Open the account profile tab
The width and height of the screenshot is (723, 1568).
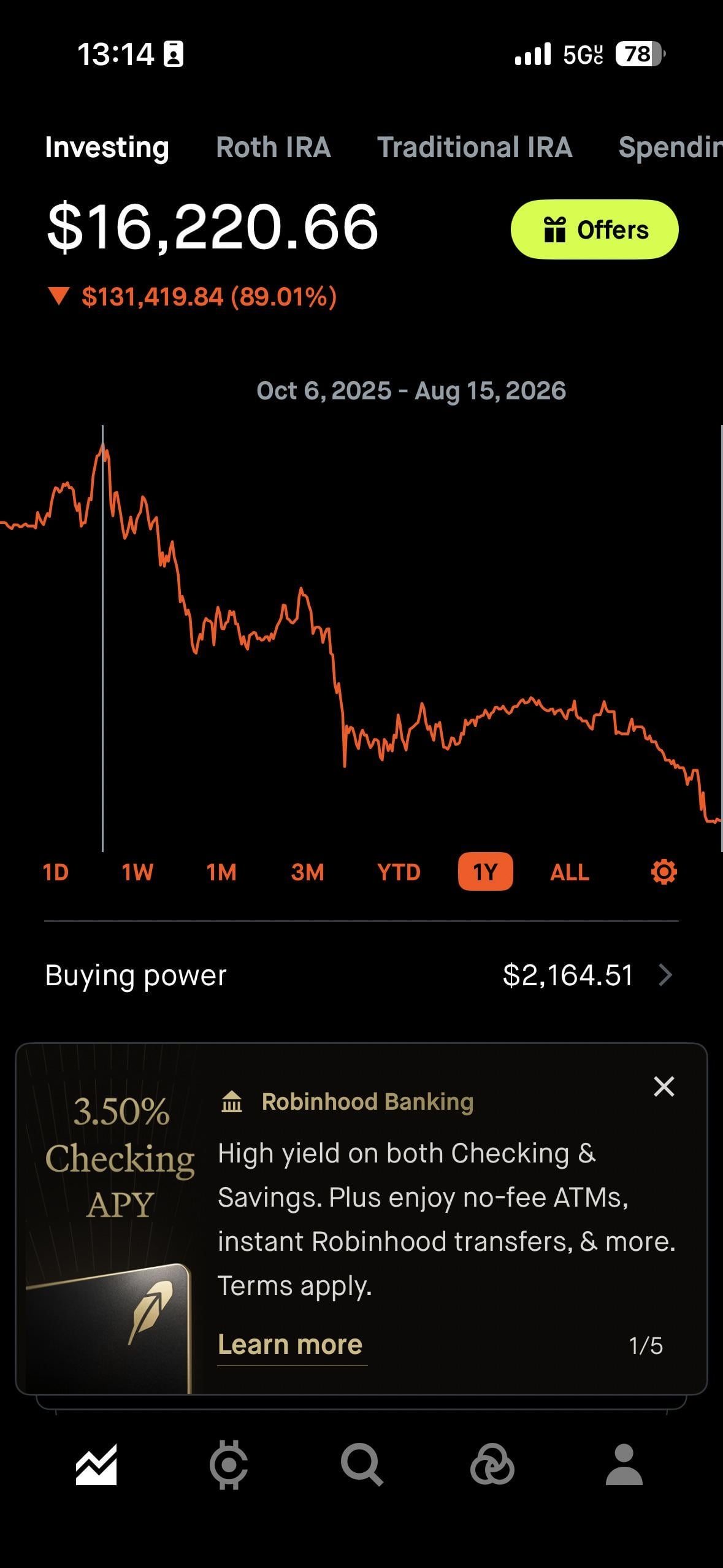pos(624,1466)
